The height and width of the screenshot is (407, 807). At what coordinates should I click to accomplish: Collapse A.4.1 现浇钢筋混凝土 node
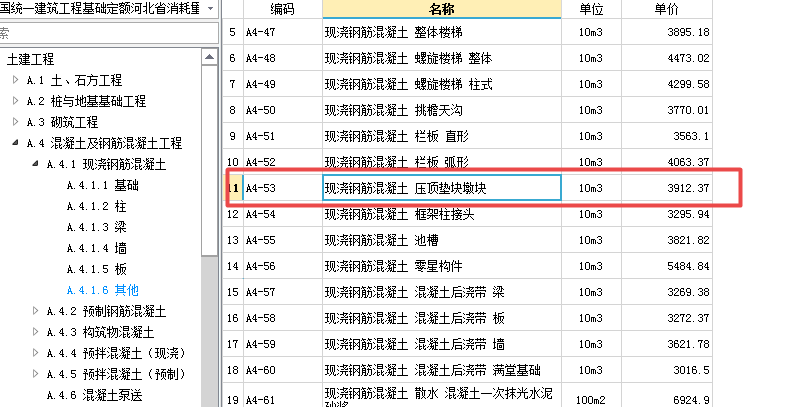coord(36,164)
